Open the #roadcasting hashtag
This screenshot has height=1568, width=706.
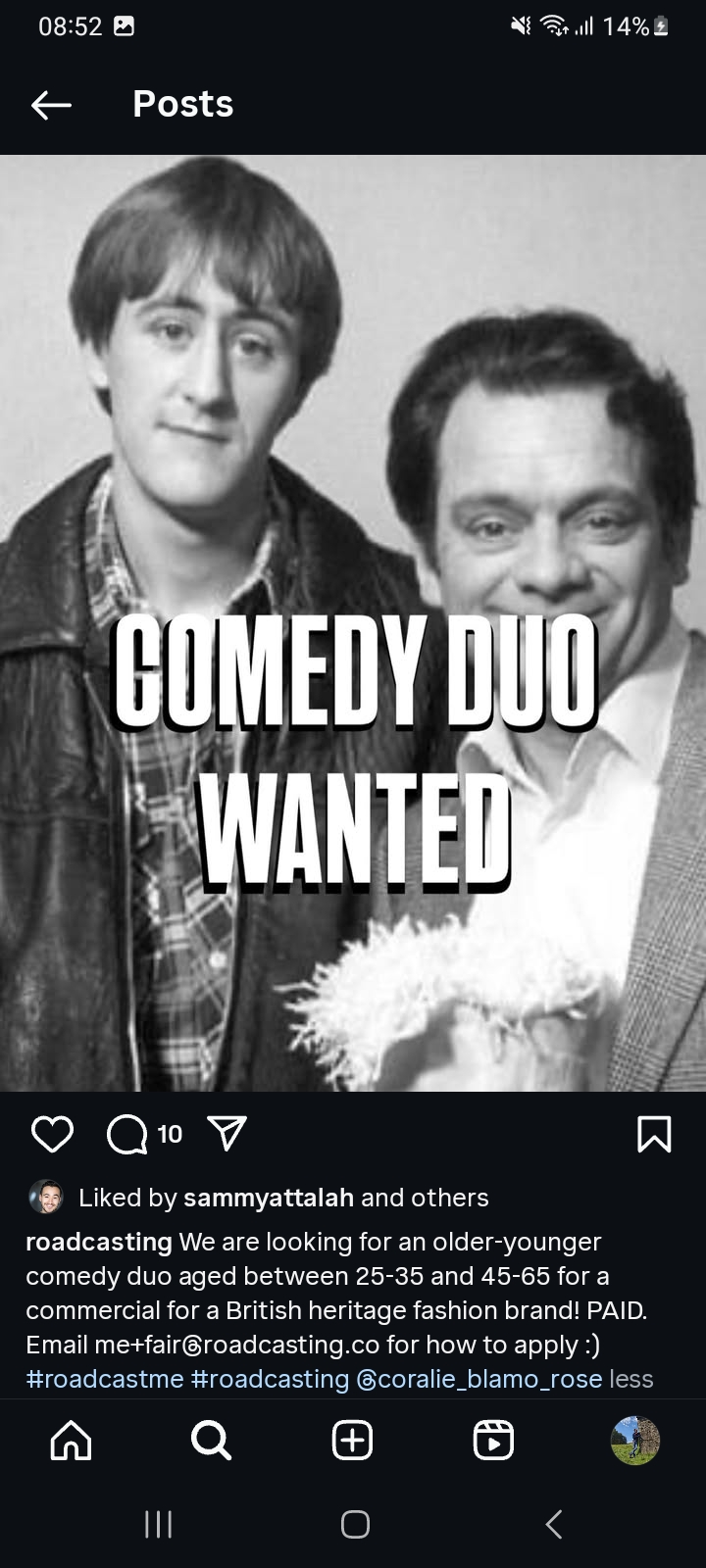point(270,1379)
